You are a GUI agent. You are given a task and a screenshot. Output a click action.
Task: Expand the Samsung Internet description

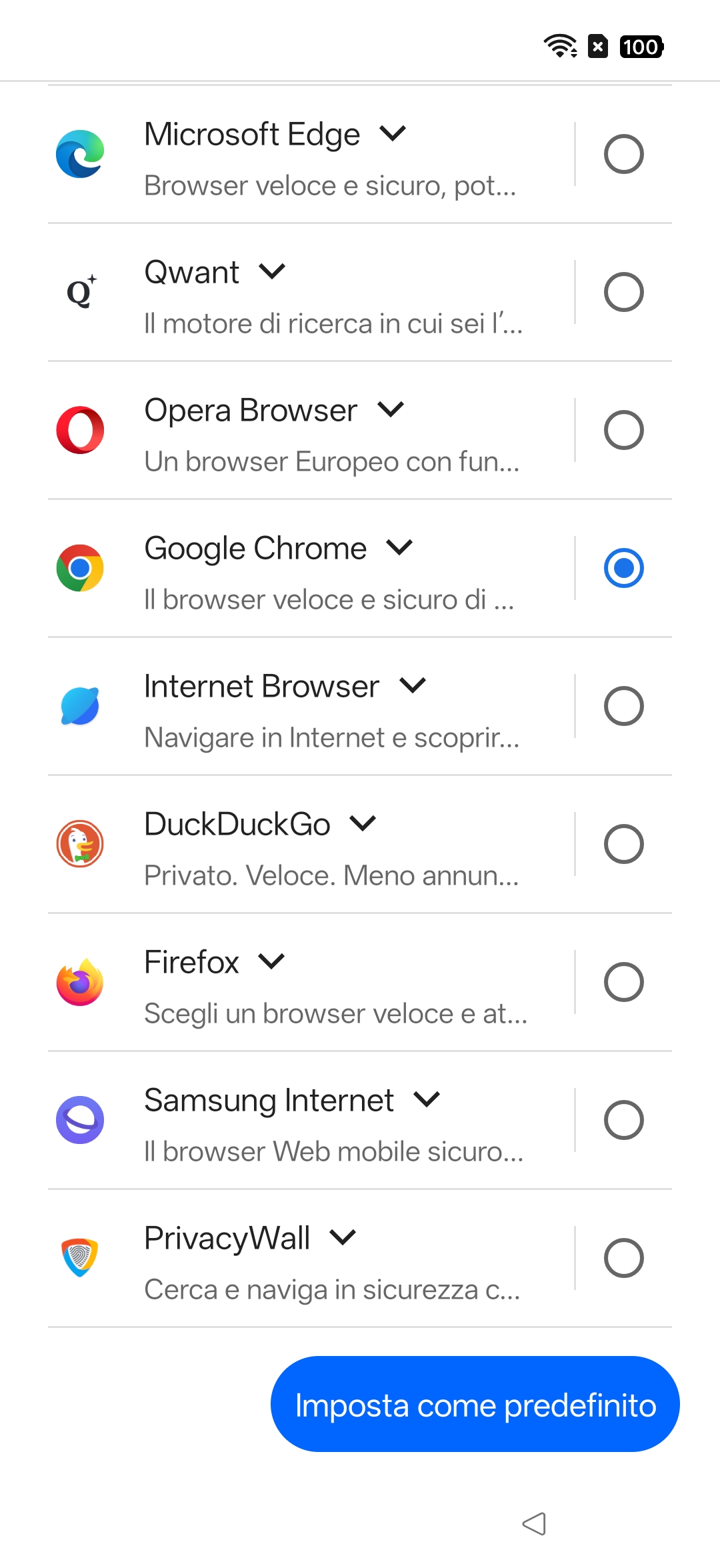[427, 1099]
